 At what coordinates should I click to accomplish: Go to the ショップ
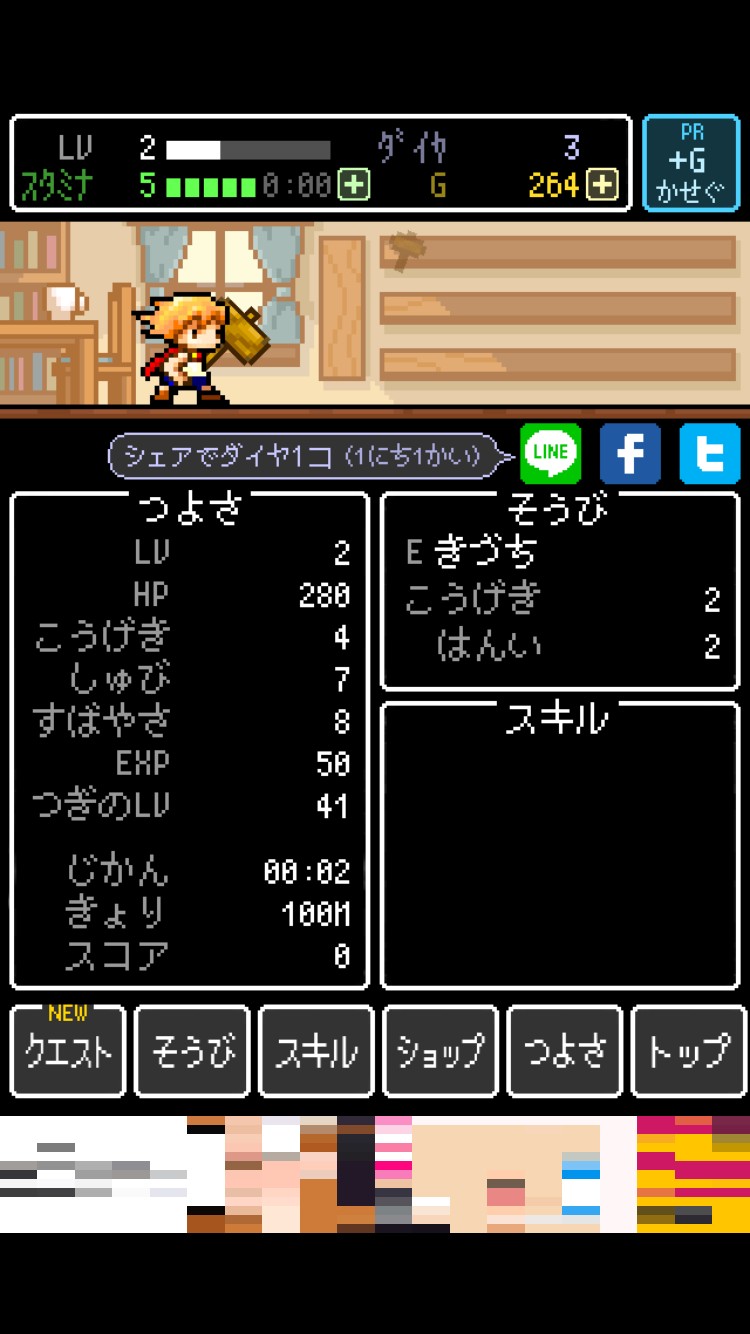click(440, 1051)
